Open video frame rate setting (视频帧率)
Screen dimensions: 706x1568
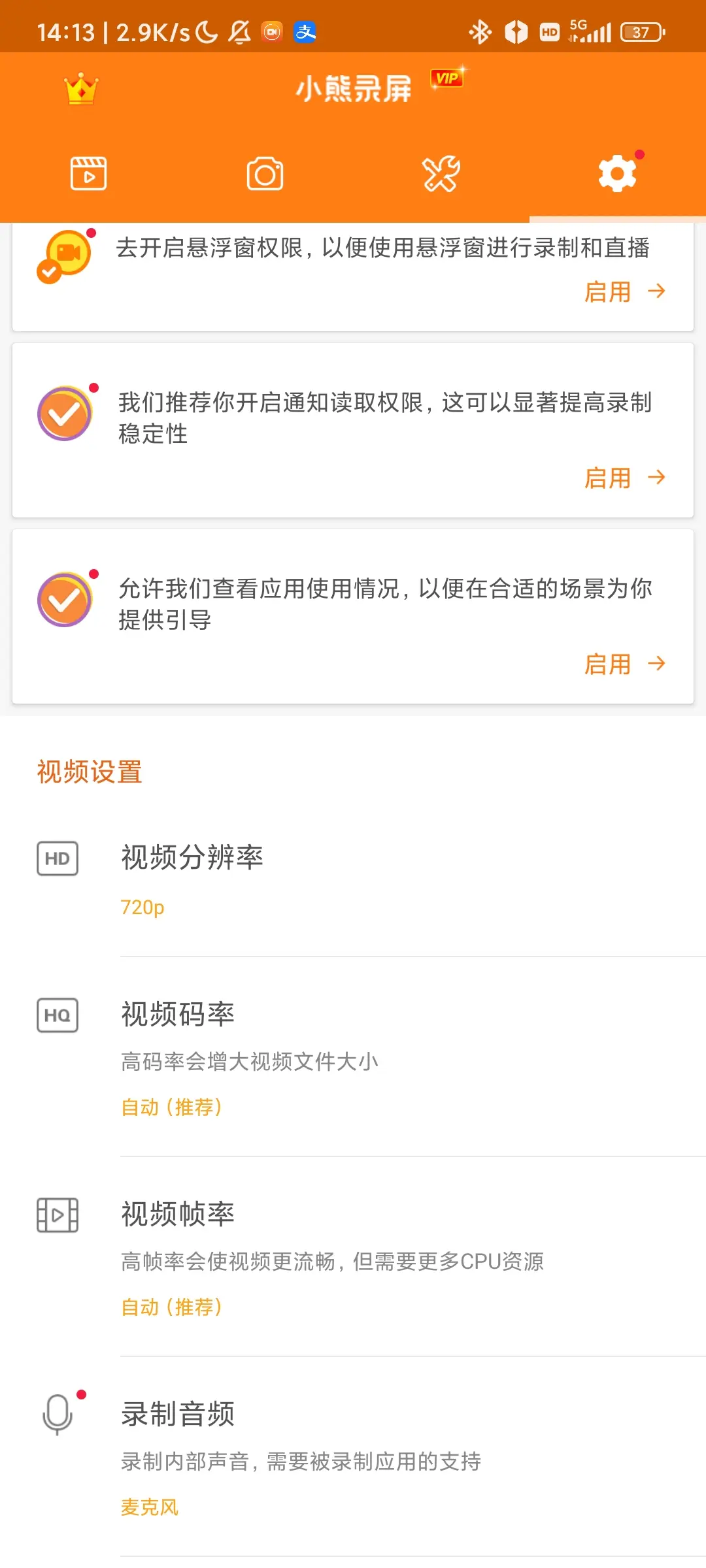coord(353,1256)
